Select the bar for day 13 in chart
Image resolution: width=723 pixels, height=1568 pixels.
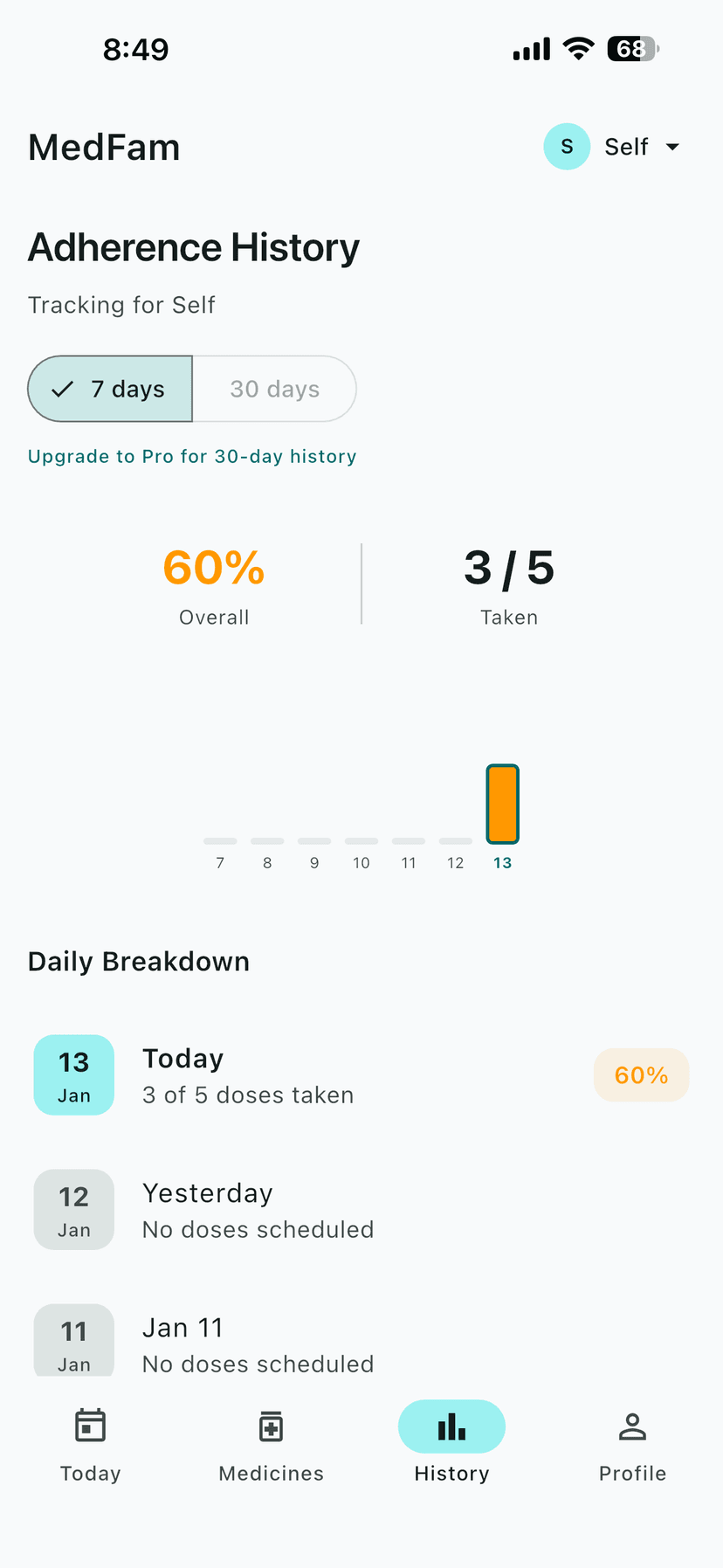(502, 805)
